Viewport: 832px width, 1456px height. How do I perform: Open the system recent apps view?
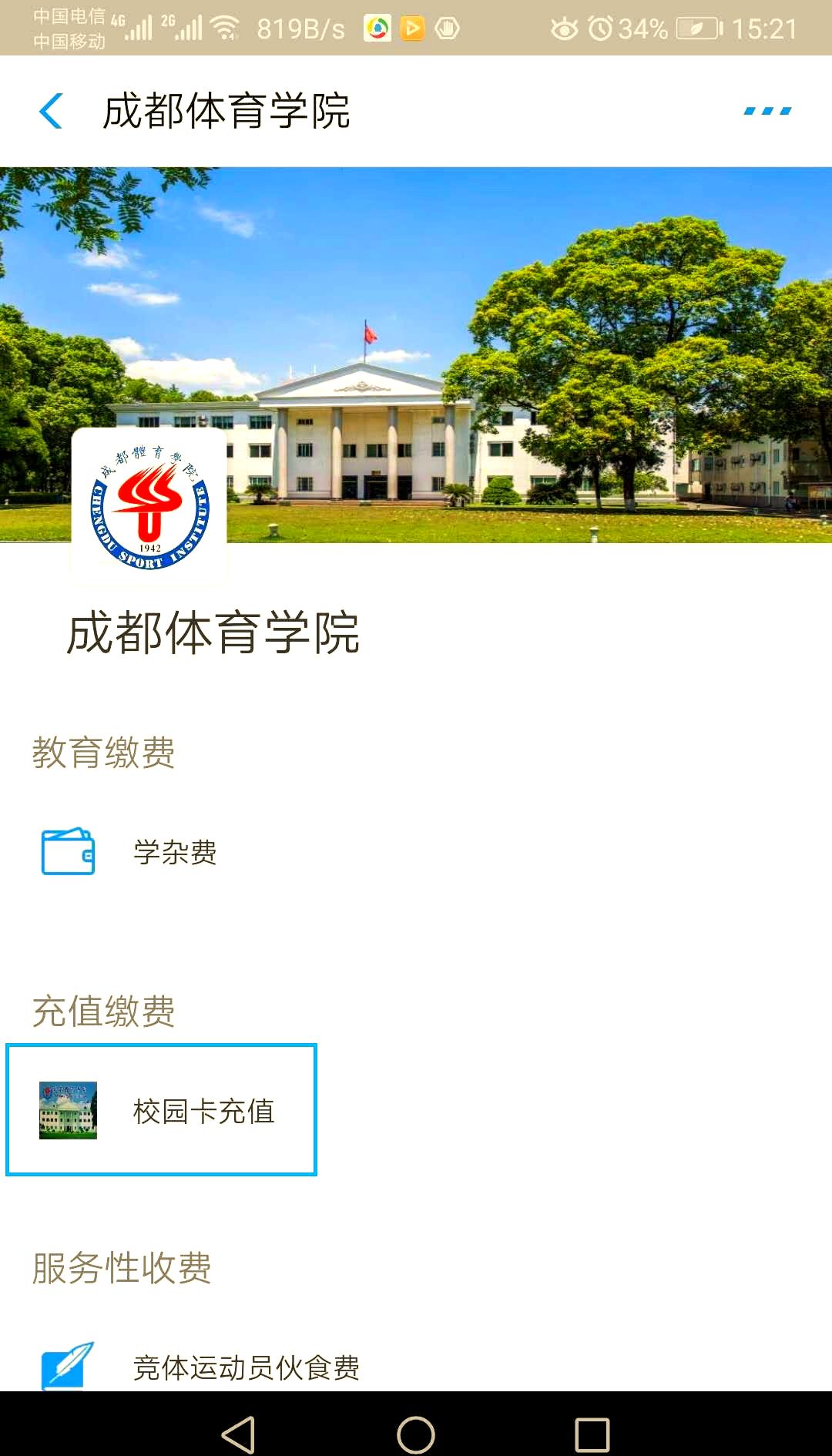(592, 1434)
